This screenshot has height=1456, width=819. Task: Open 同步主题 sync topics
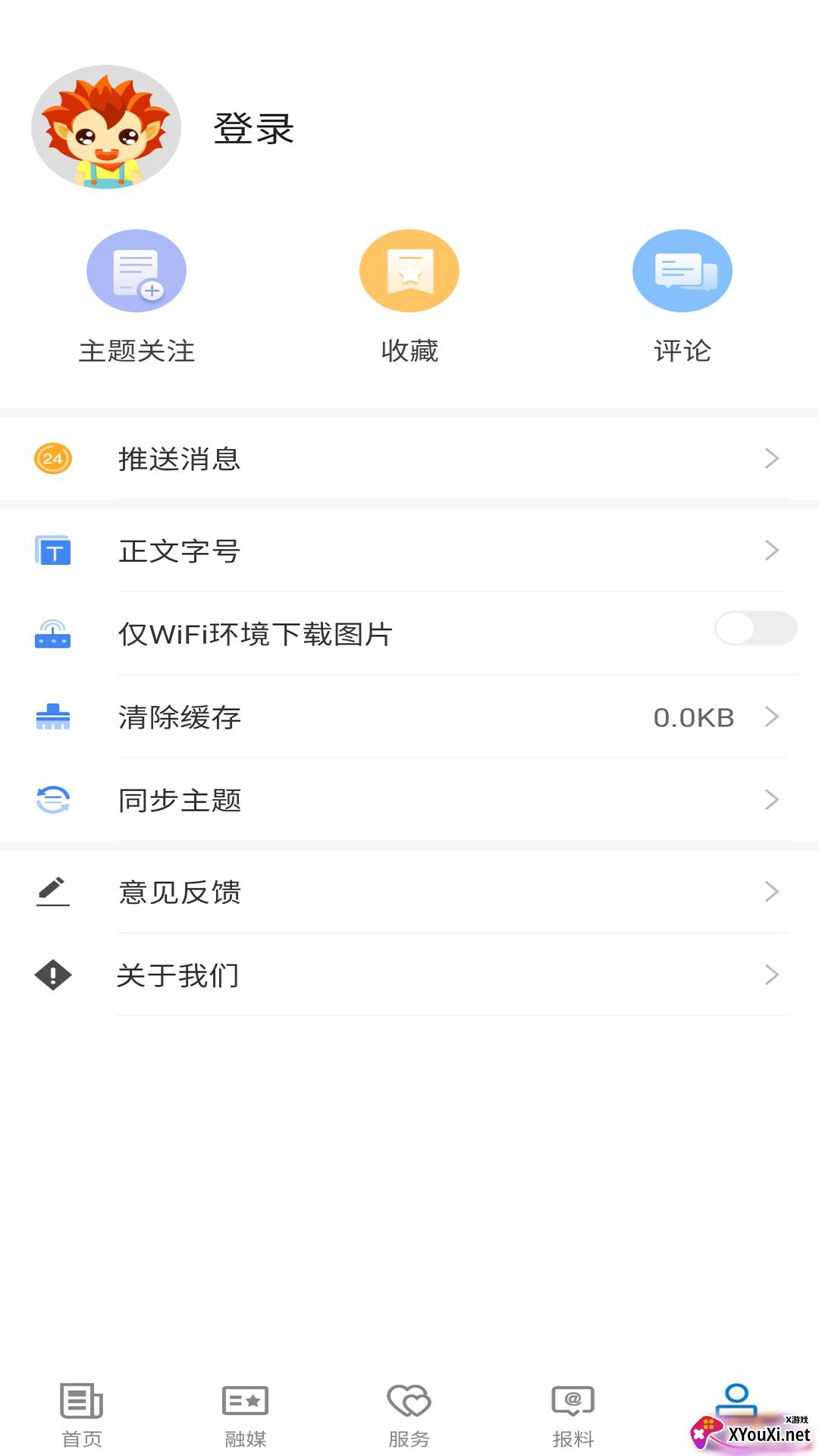tap(409, 800)
